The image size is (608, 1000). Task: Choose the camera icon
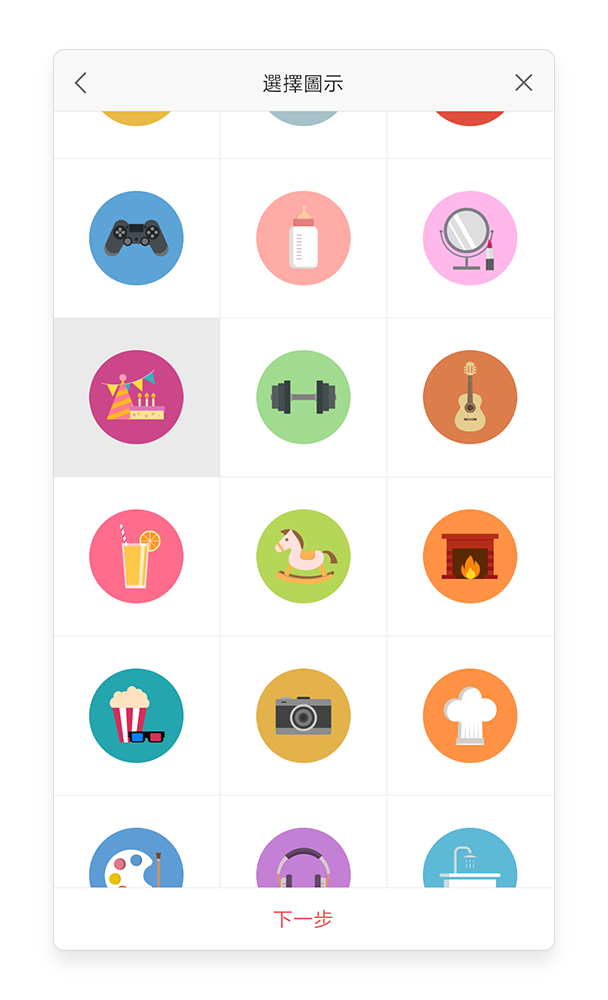click(303, 715)
